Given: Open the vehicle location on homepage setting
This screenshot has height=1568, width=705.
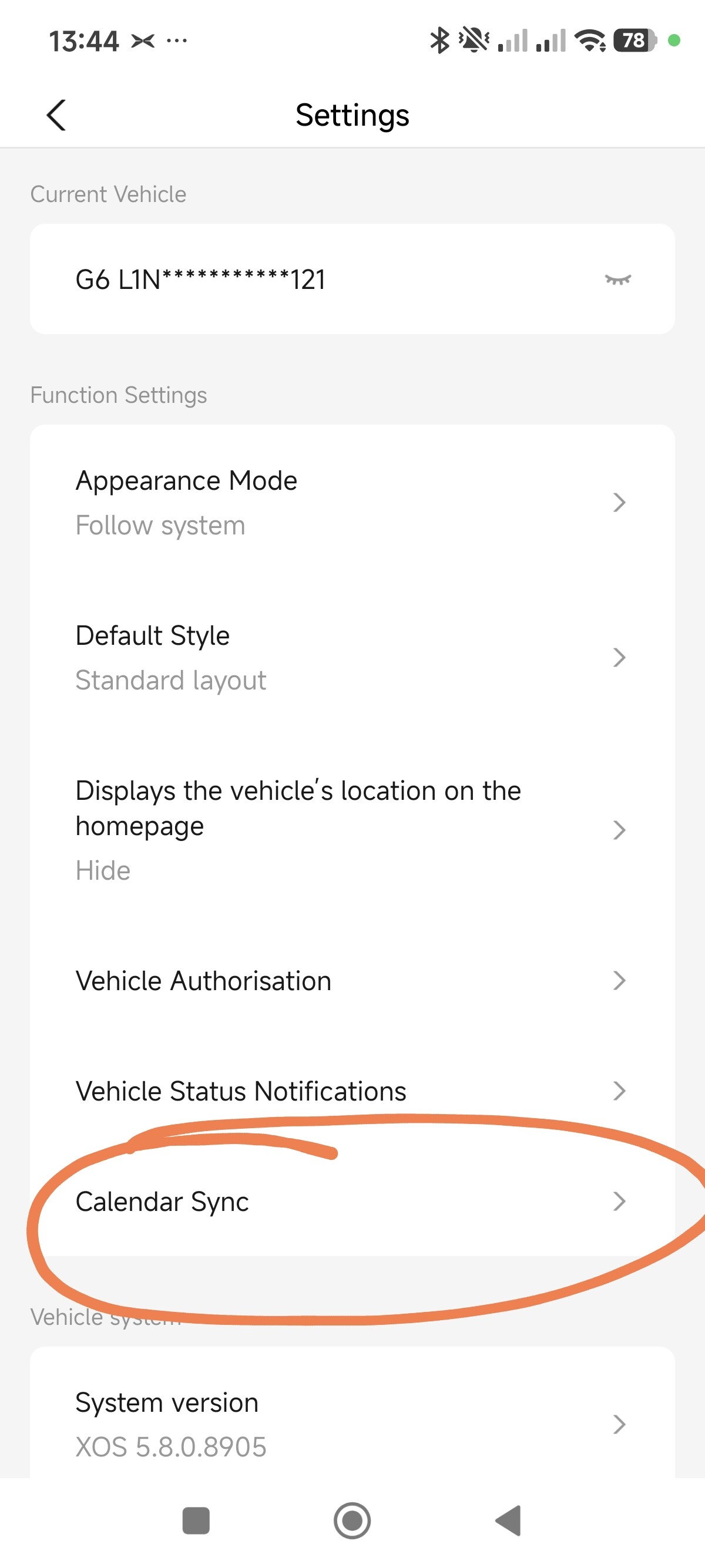Looking at the screenshot, I should tap(352, 829).
